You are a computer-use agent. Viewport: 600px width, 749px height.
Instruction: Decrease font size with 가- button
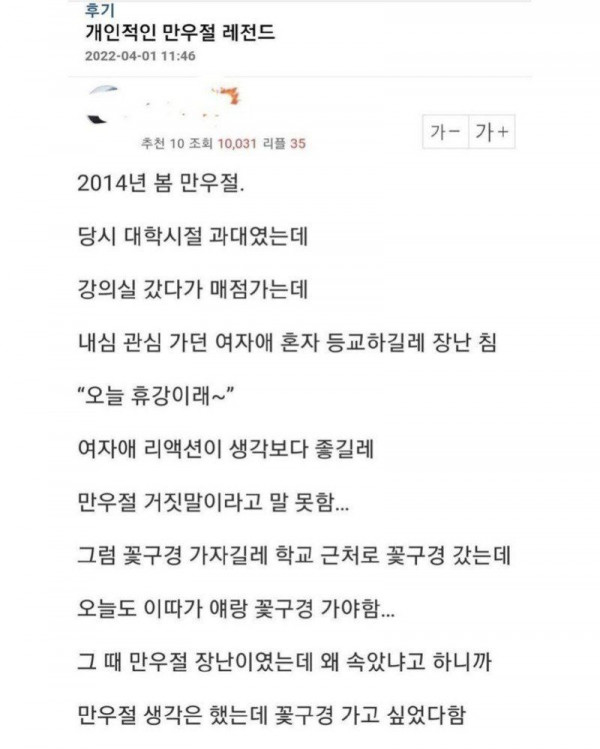(446, 133)
